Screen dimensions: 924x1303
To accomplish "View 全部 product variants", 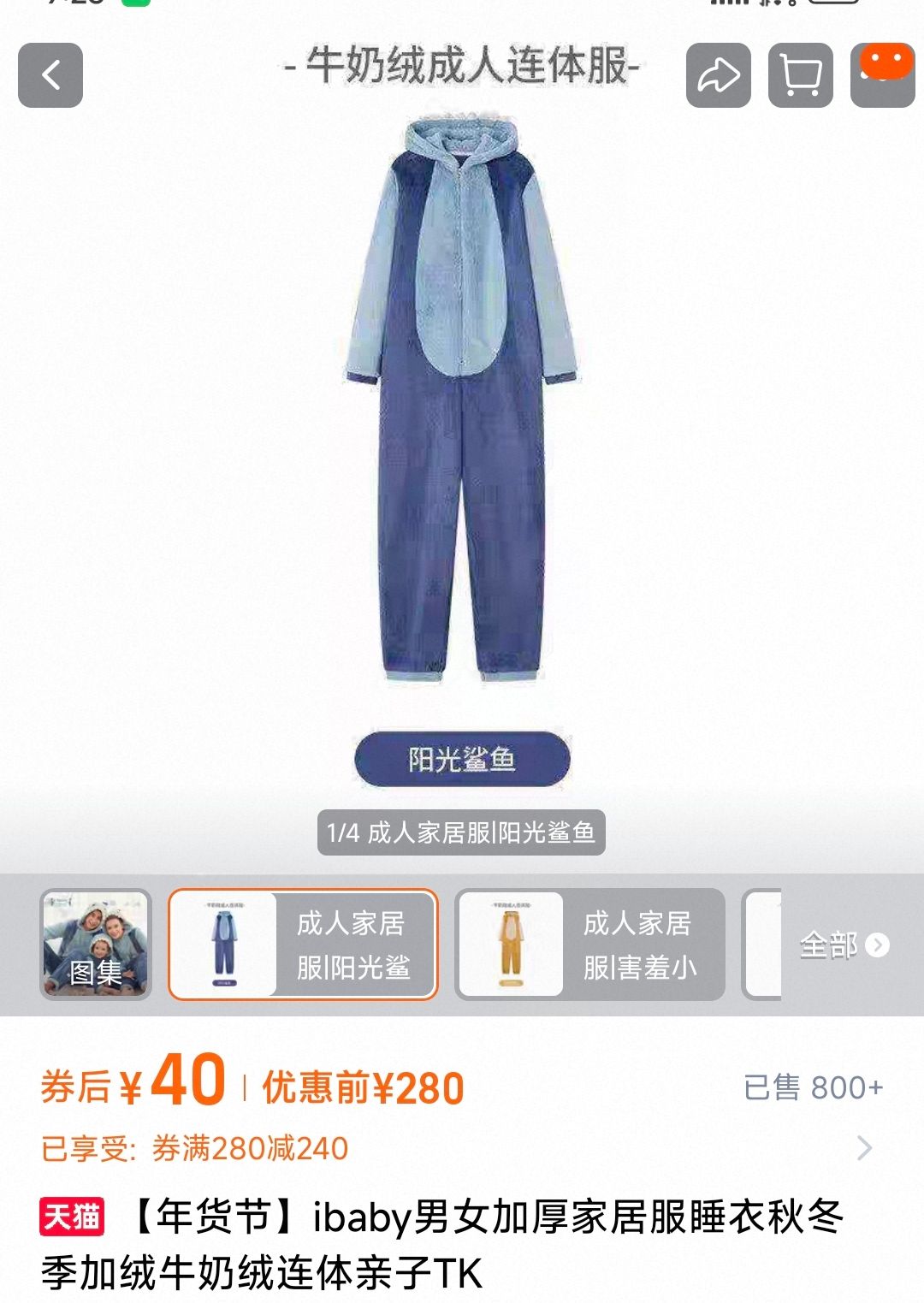I will 843,945.
